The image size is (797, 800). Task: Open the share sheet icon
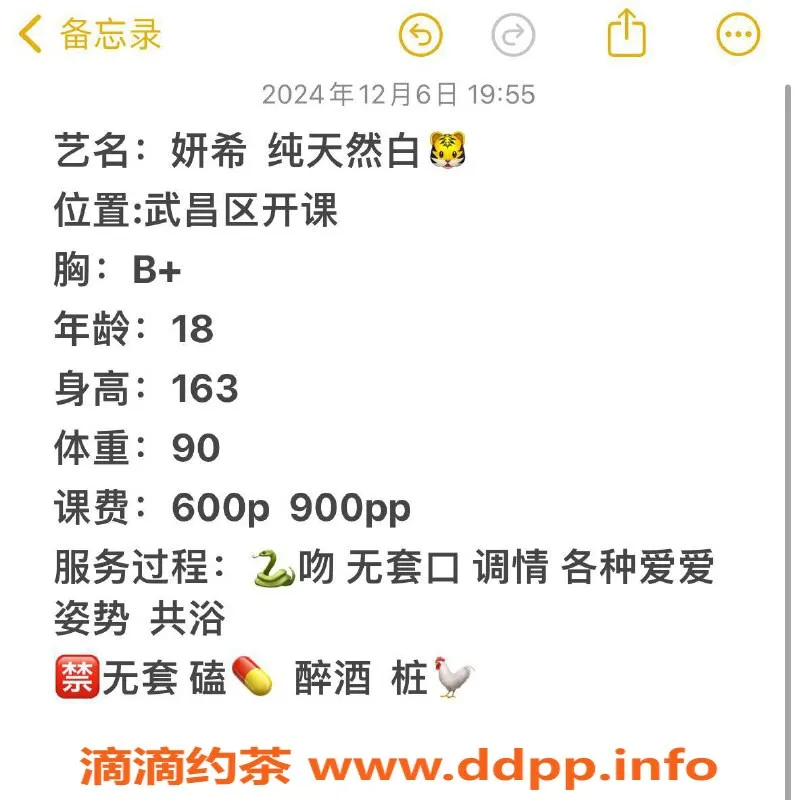point(627,33)
